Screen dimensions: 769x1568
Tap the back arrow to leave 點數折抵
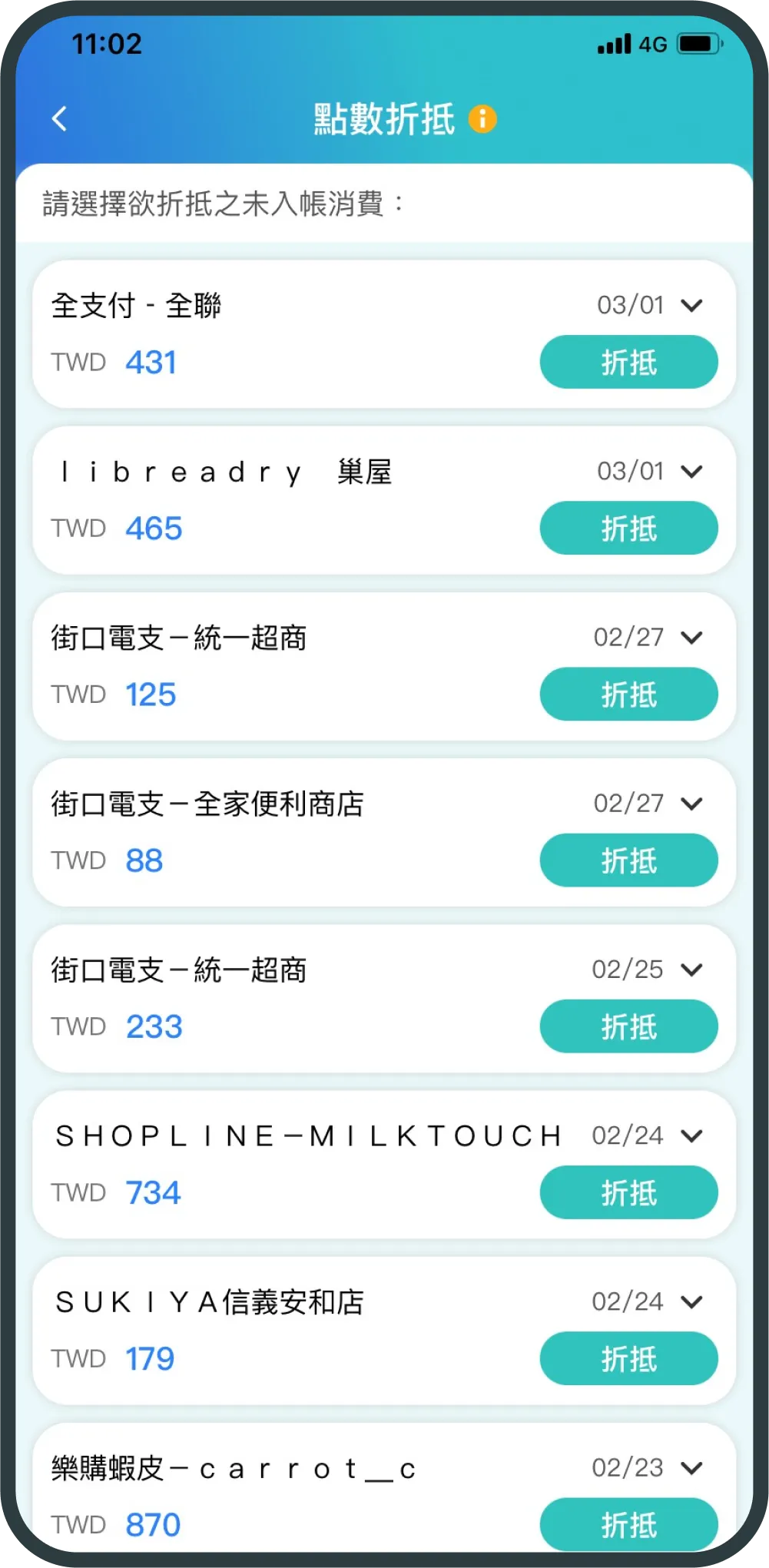(x=59, y=118)
